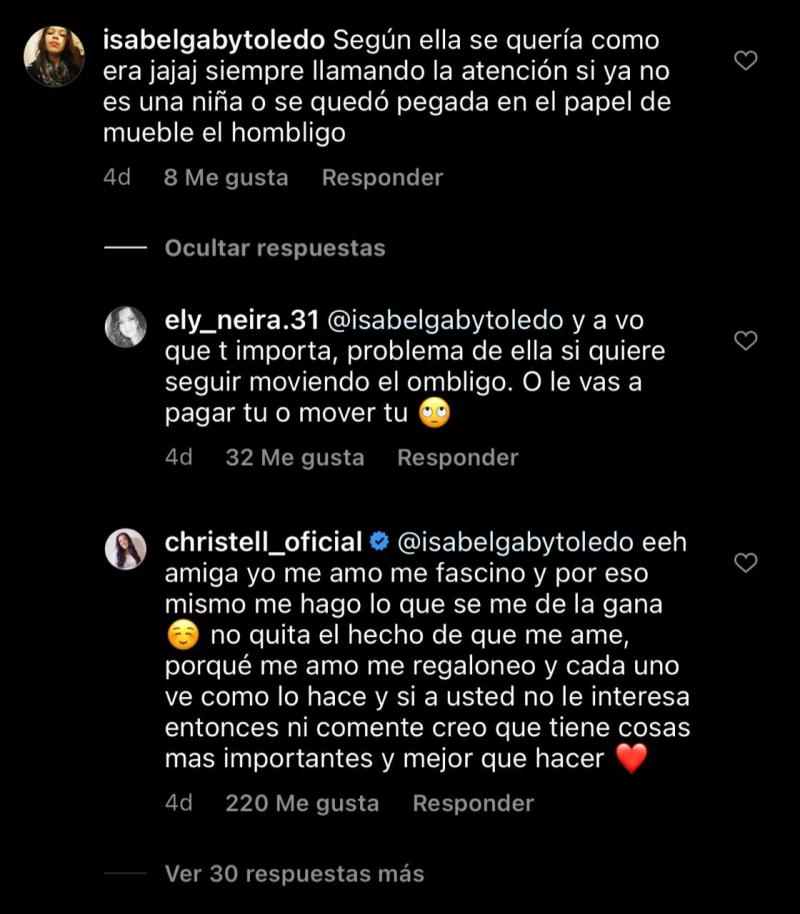This screenshot has width=800, height=914.
Task: Visit the christell_oficial username link
Action: click(x=262, y=542)
